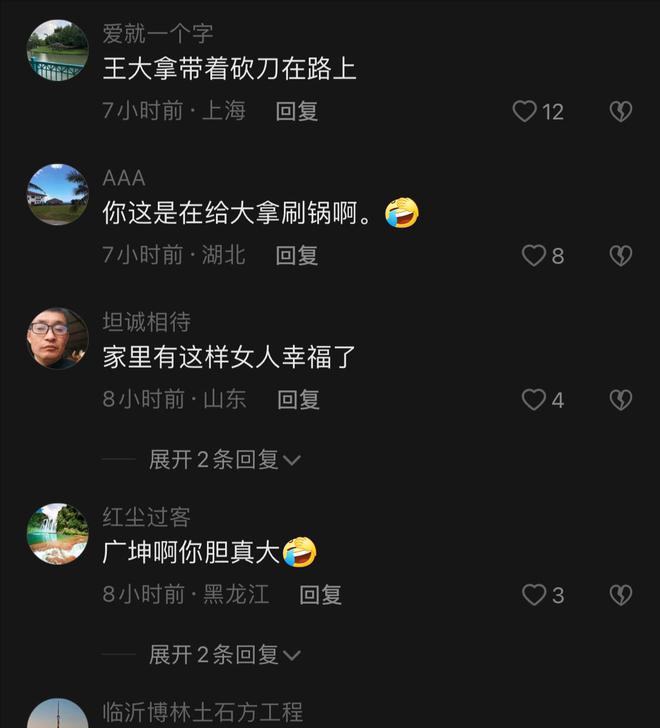
Task: View 红尘过客's profile avatar
Action: tap(57, 533)
